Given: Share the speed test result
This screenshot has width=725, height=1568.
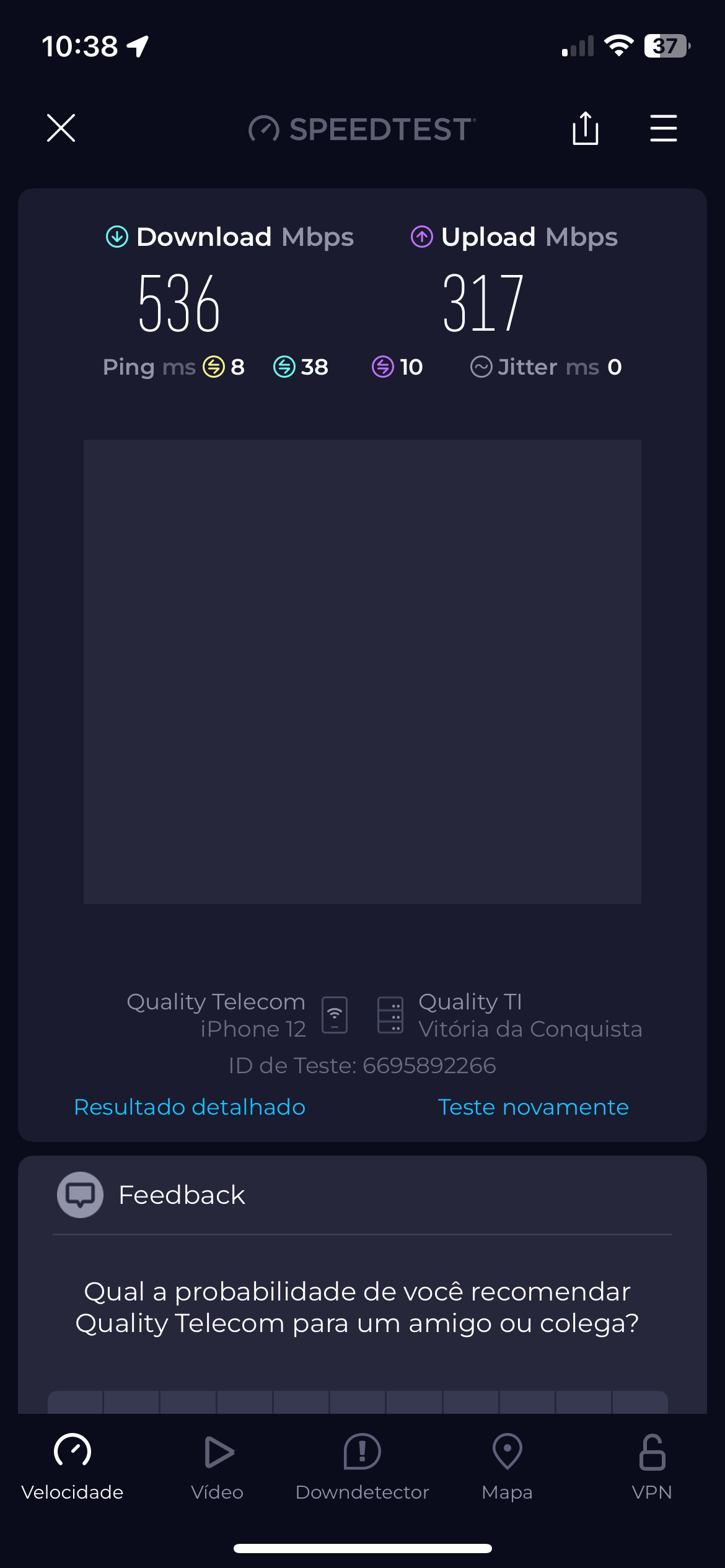Looking at the screenshot, I should click(x=585, y=128).
